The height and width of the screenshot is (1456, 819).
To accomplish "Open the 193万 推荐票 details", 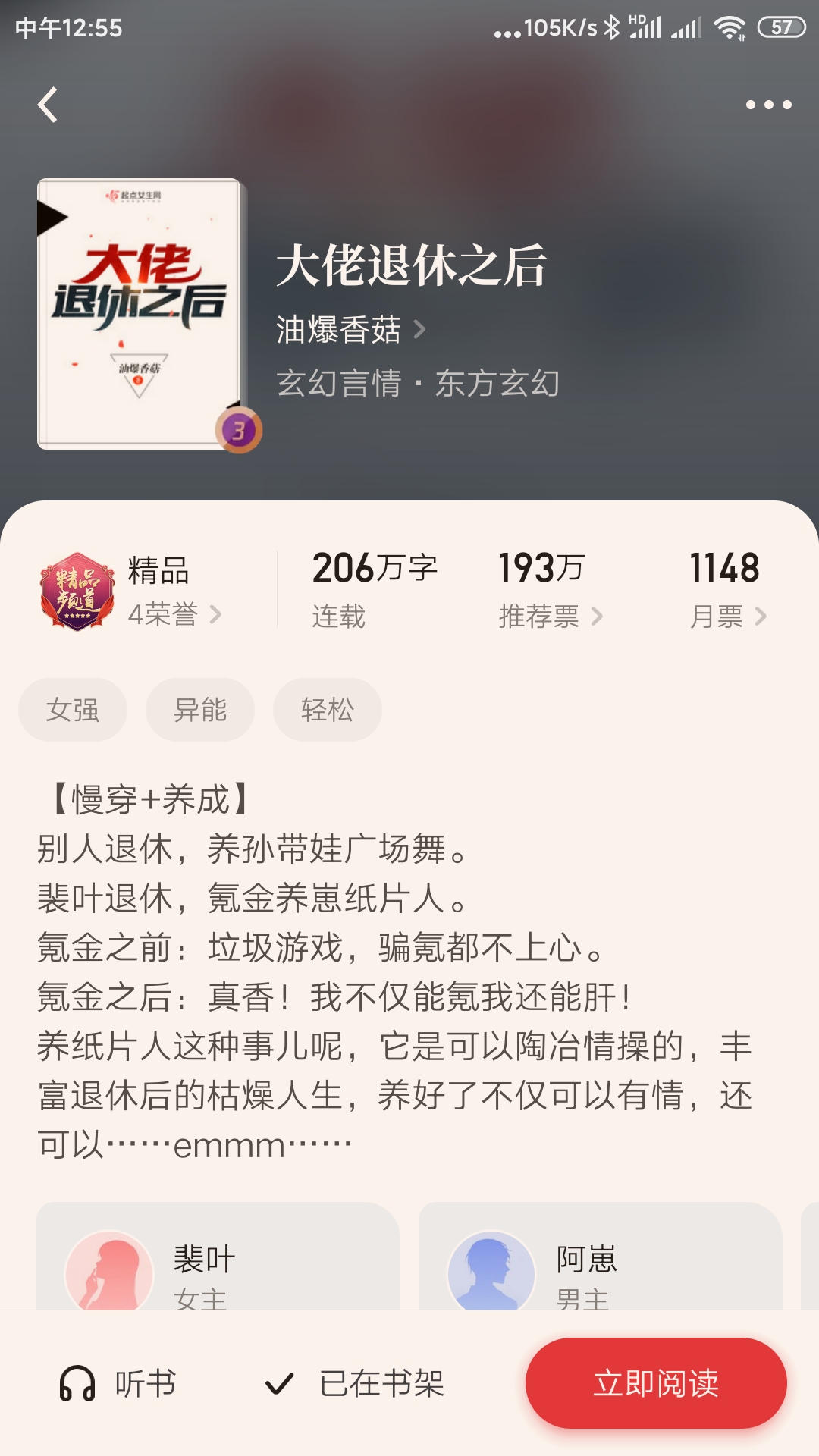I will pyautogui.click(x=551, y=591).
